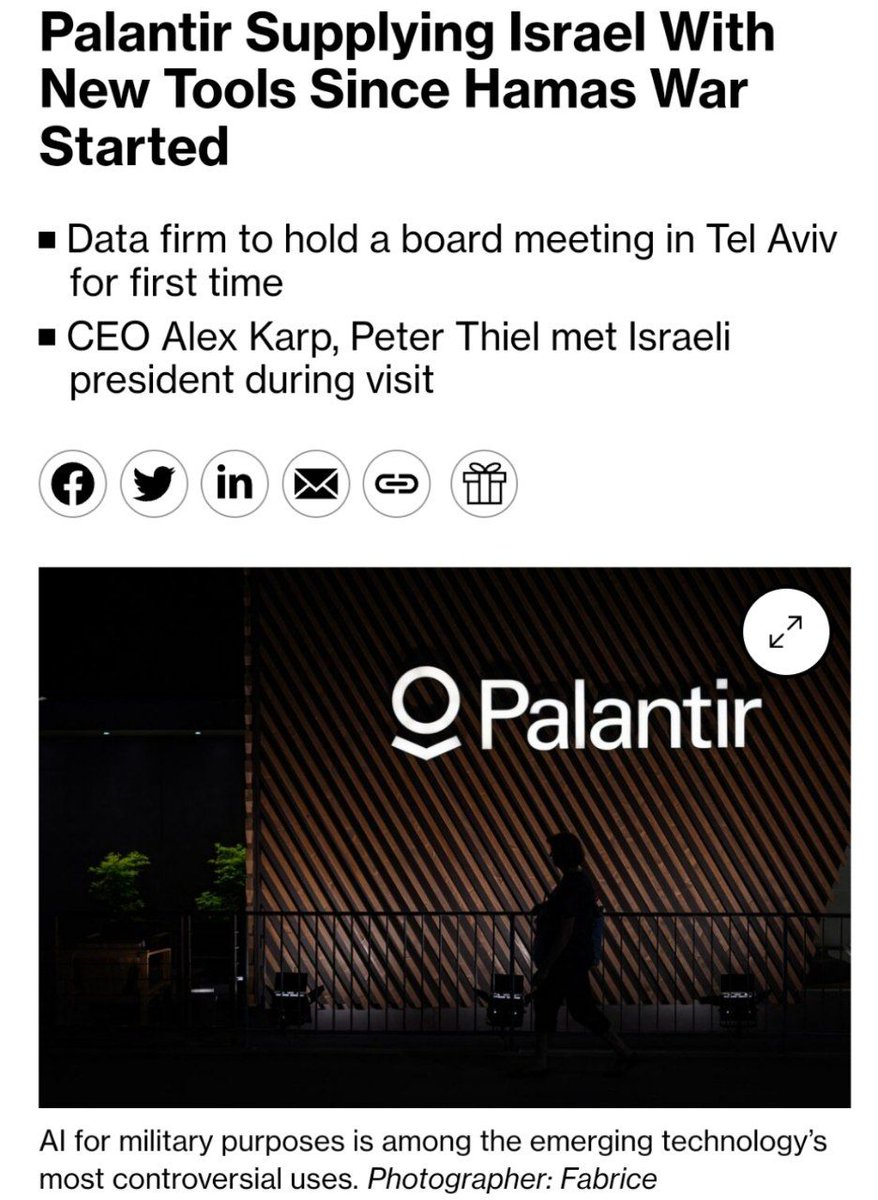Share the article on Twitter
This screenshot has height=1200, width=878.
click(x=153, y=484)
